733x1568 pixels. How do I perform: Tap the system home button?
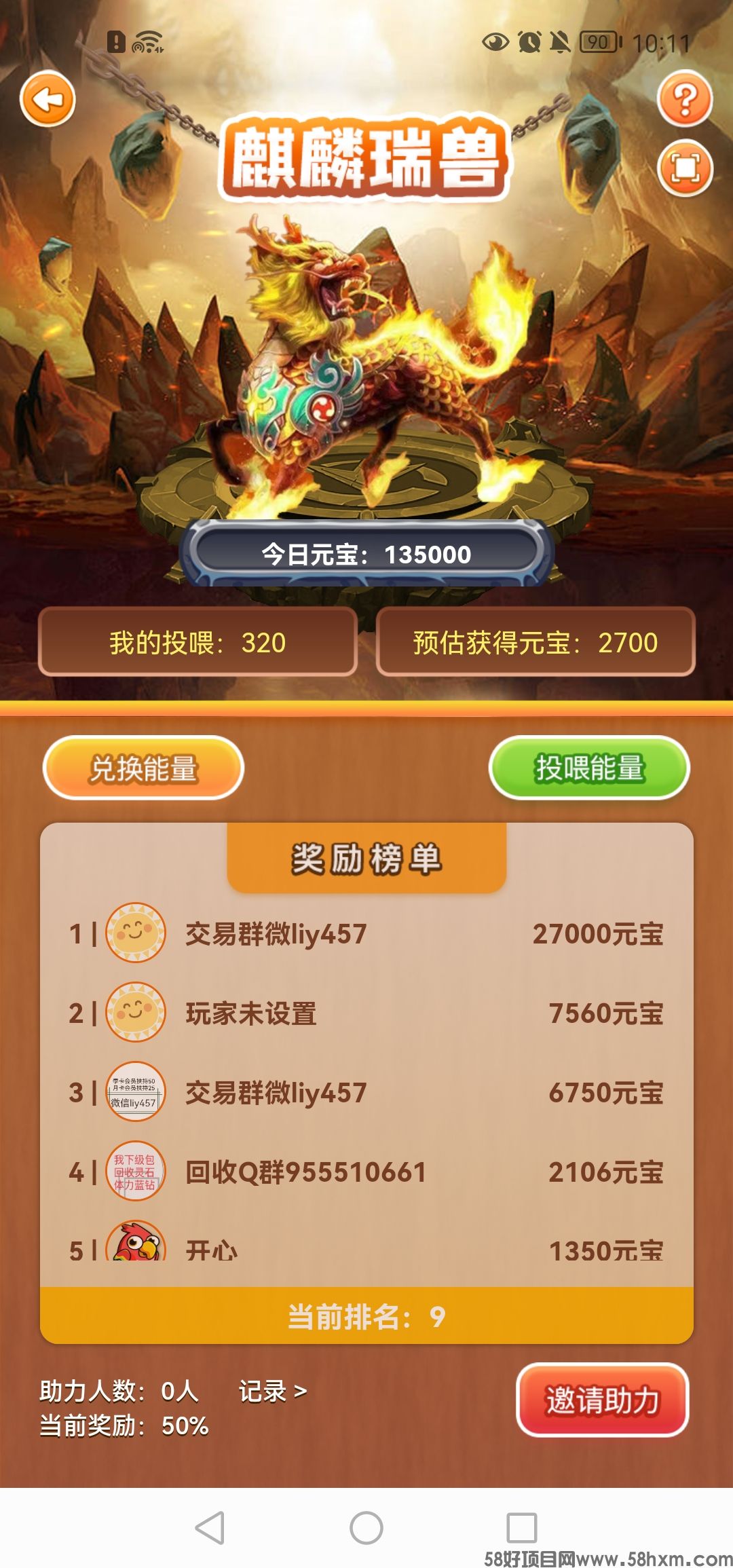click(x=366, y=1528)
